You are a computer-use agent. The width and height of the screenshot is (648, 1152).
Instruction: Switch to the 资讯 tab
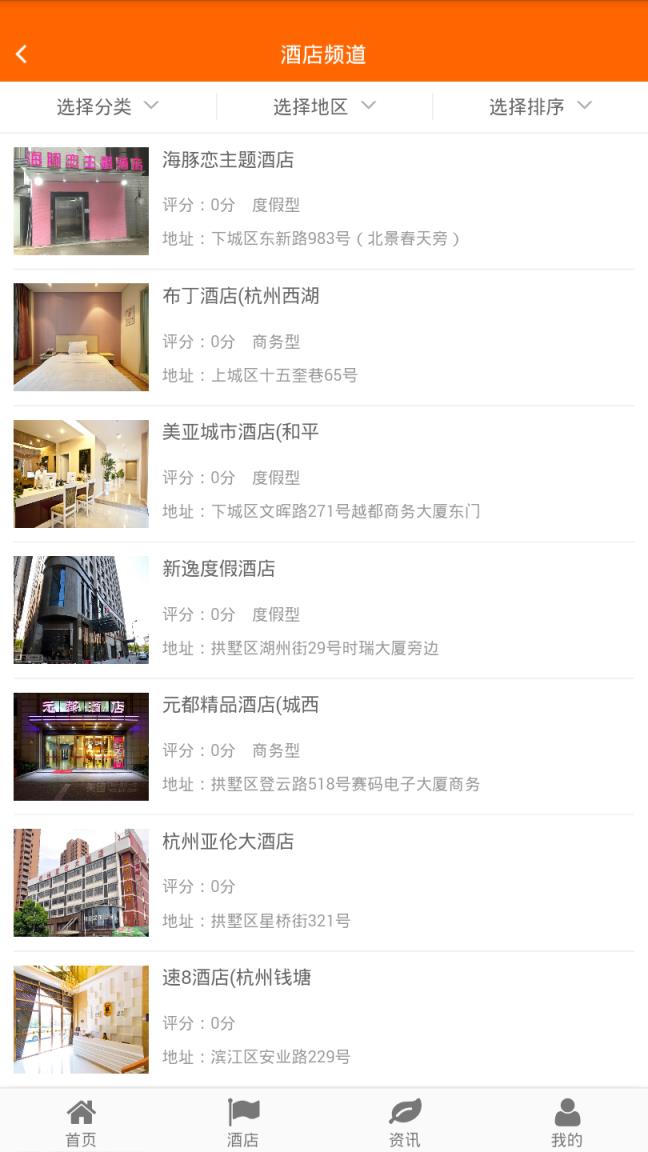coord(405,1122)
